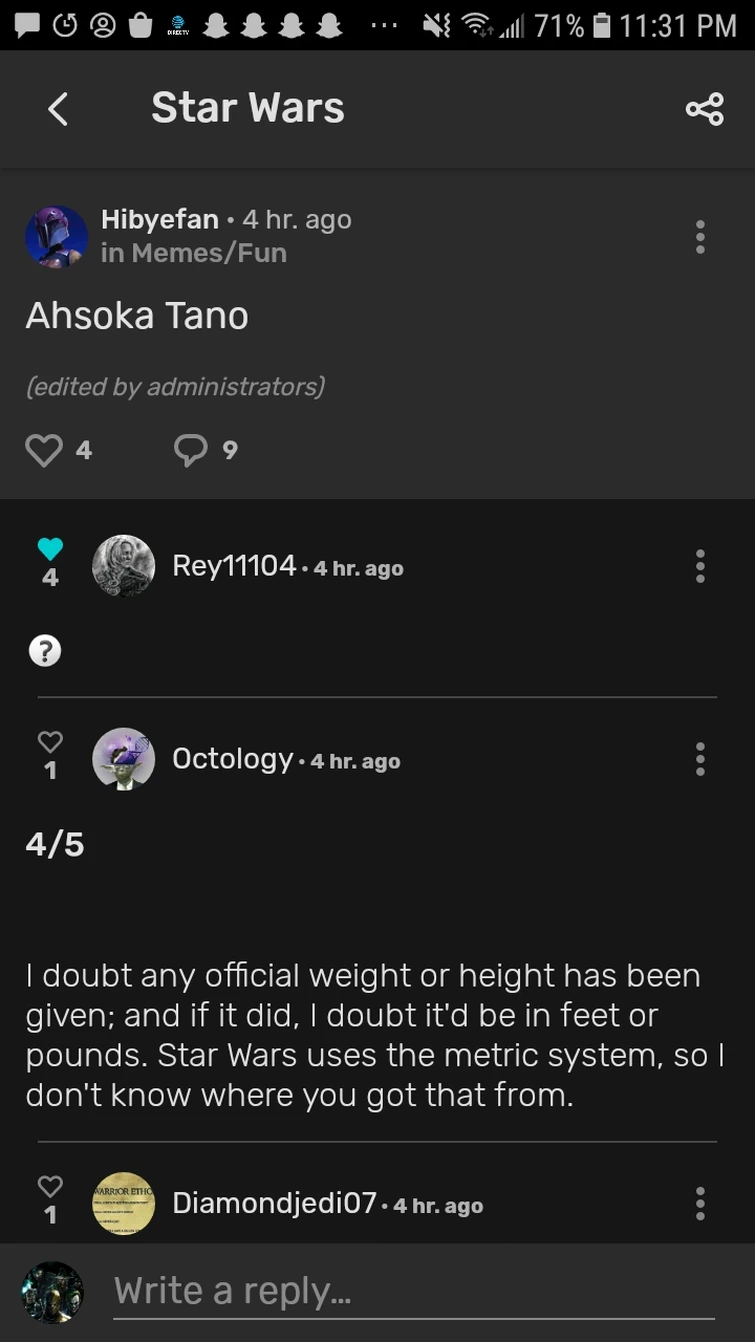Tap the question mark attachment in Rey11104's comment

pyautogui.click(x=45, y=650)
